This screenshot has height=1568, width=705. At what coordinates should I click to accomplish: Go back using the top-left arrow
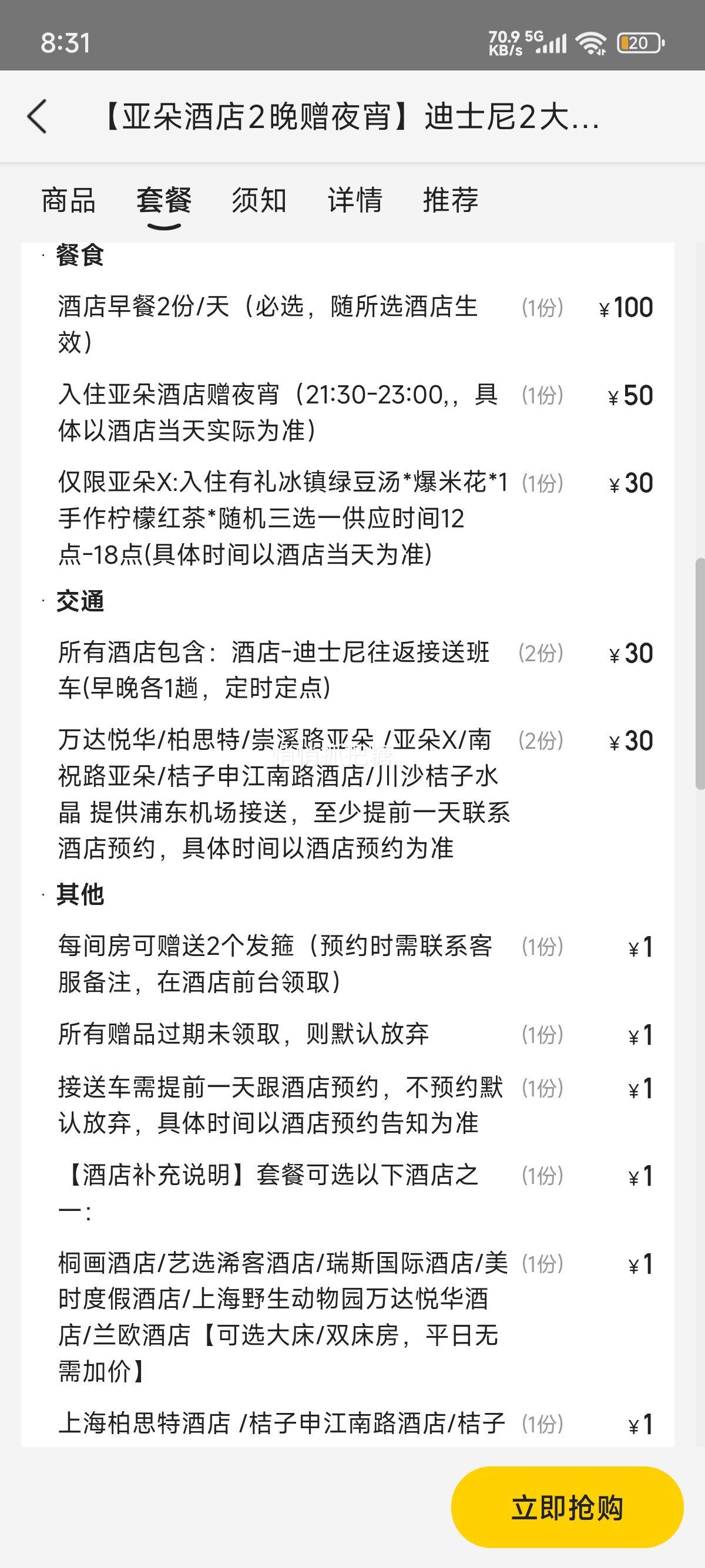point(37,116)
